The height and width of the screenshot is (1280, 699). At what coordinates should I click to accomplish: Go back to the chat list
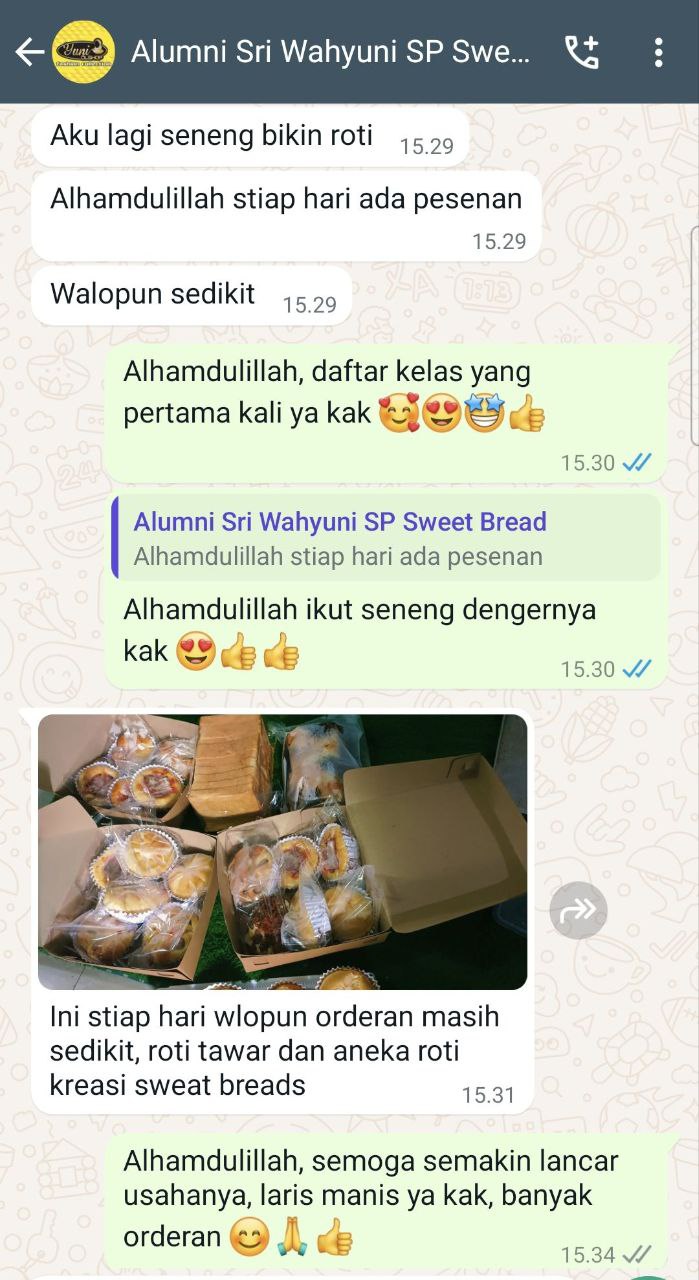tap(29, 52)
